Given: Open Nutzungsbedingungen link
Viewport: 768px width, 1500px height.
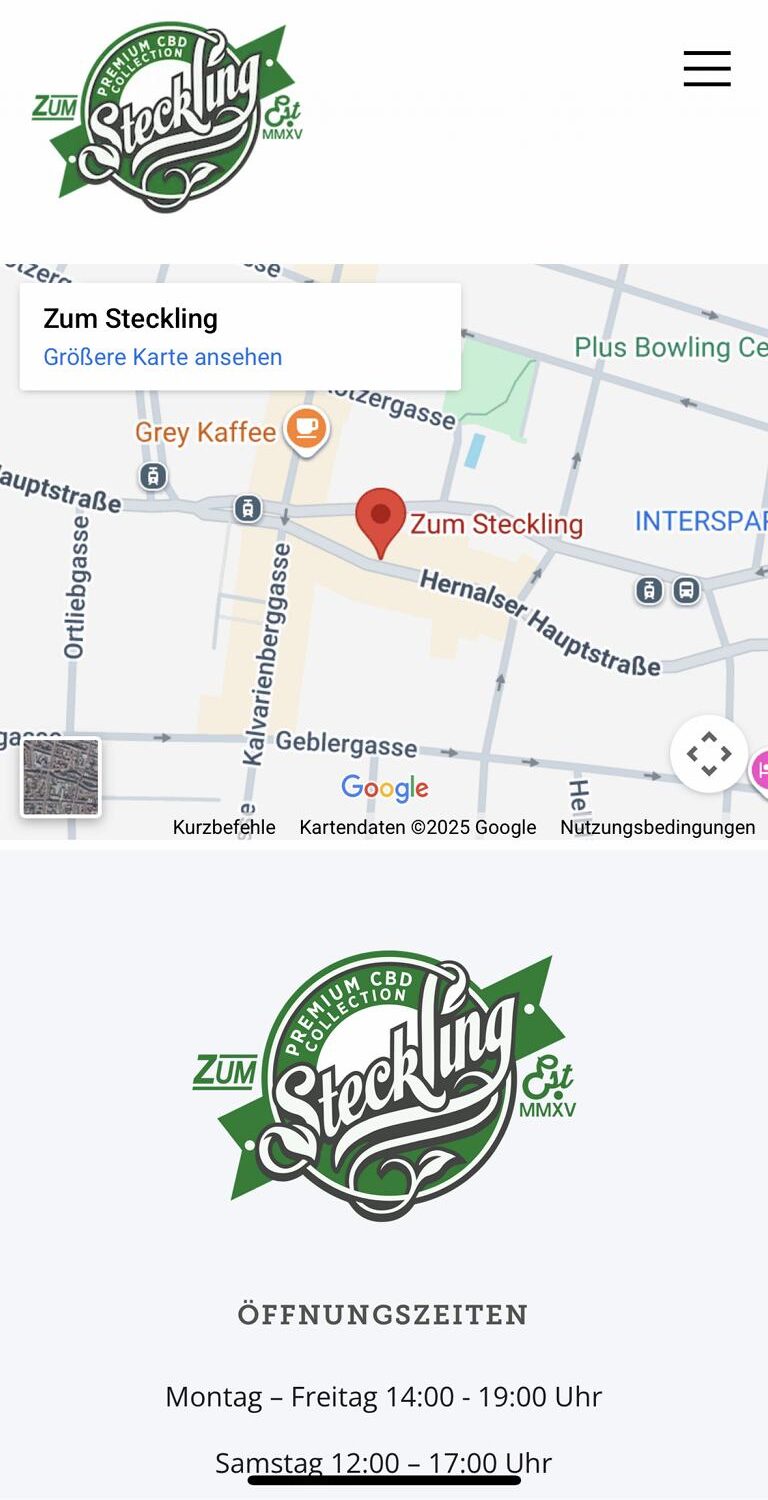Looking at the screenshot, I should coord(657,827).
